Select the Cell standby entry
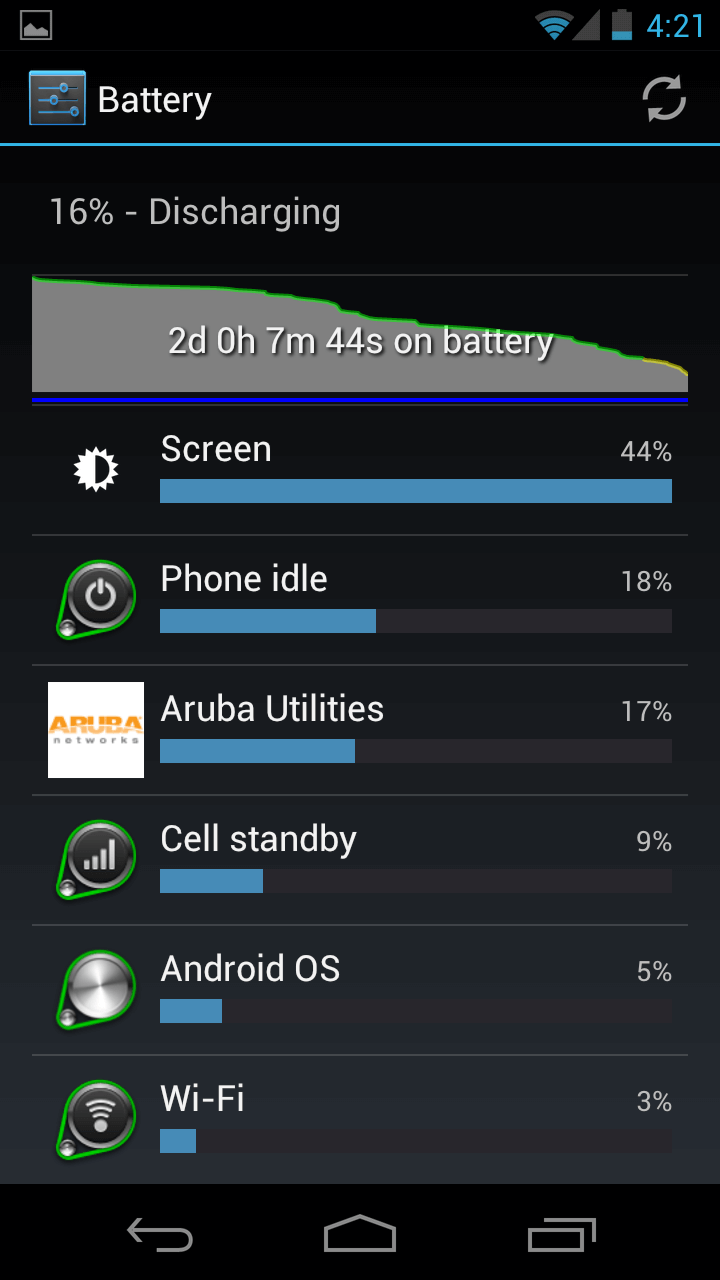Viewport: 720px width, 1280px height. tap(360, 860)
